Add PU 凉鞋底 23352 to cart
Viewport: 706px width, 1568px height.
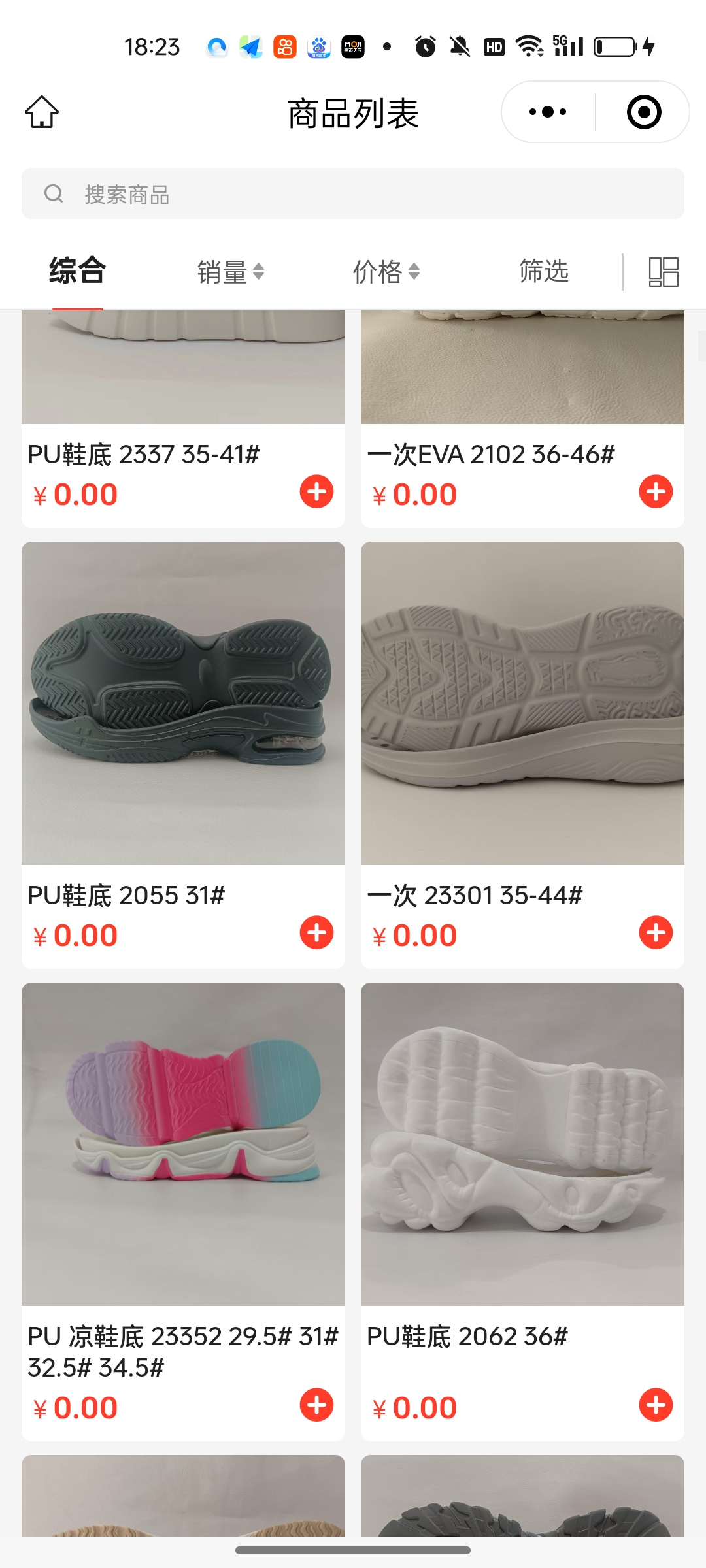(316, 1405)
